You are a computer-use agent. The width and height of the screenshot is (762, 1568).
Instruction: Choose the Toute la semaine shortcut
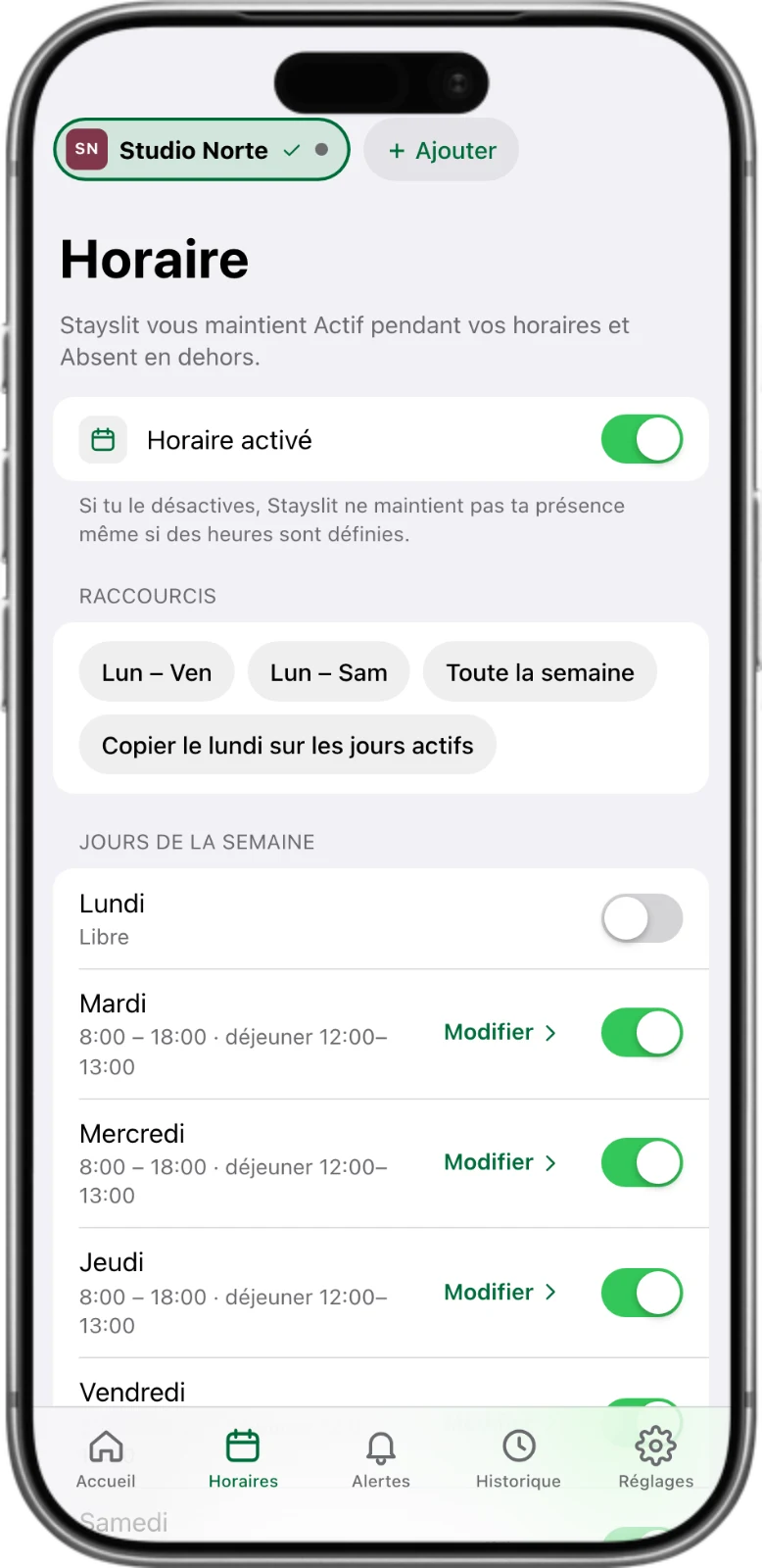pos(540,672)
